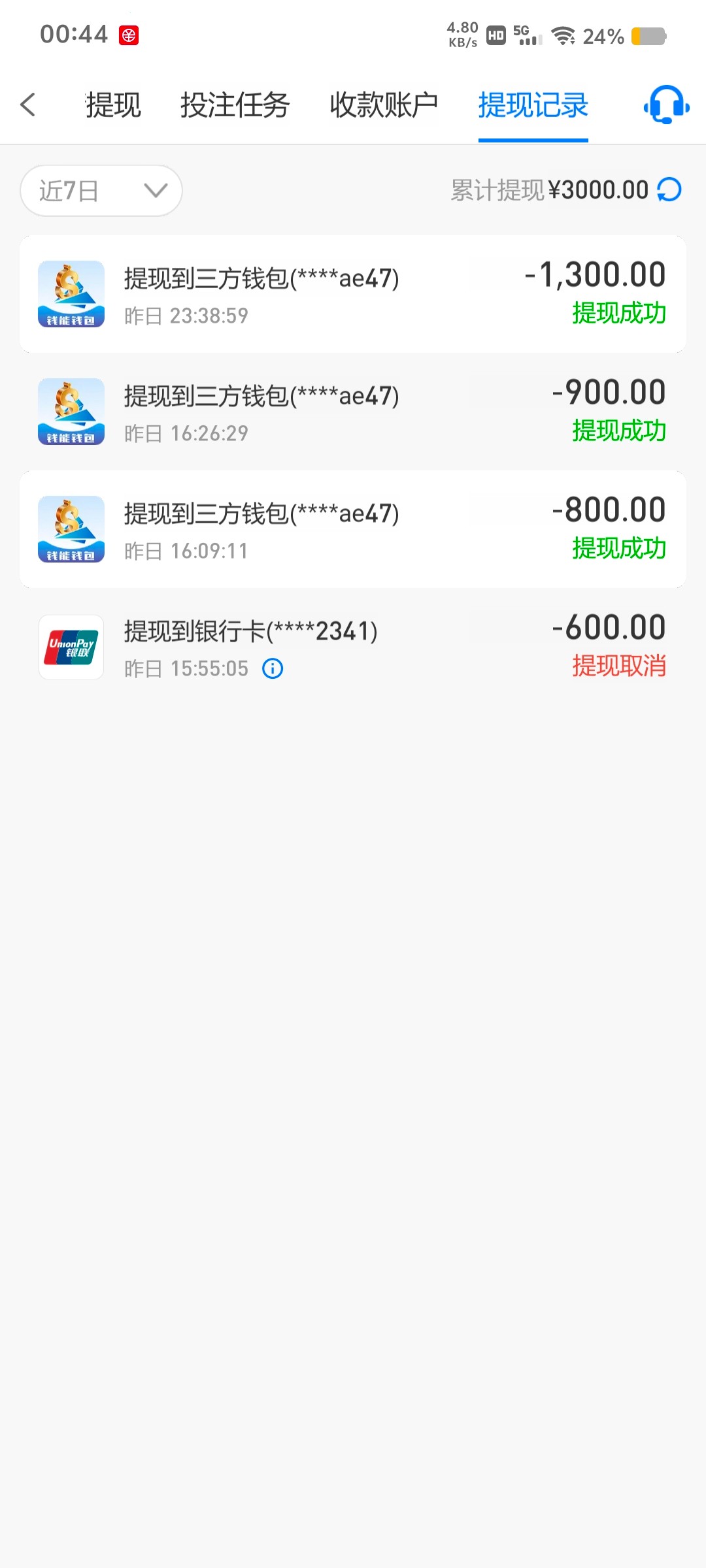Switch to the 收款账户 tab
This screenshot has height=1568, width=706.
(384, 105)
